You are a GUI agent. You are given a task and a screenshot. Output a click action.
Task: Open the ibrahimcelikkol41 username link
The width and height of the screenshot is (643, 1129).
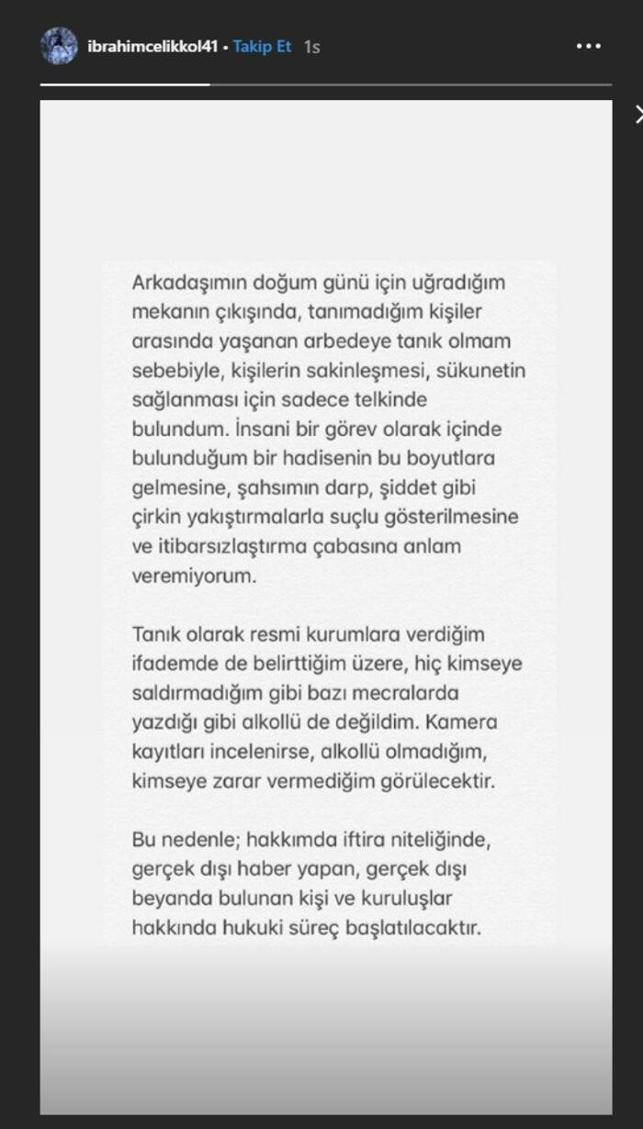point(153,47)
